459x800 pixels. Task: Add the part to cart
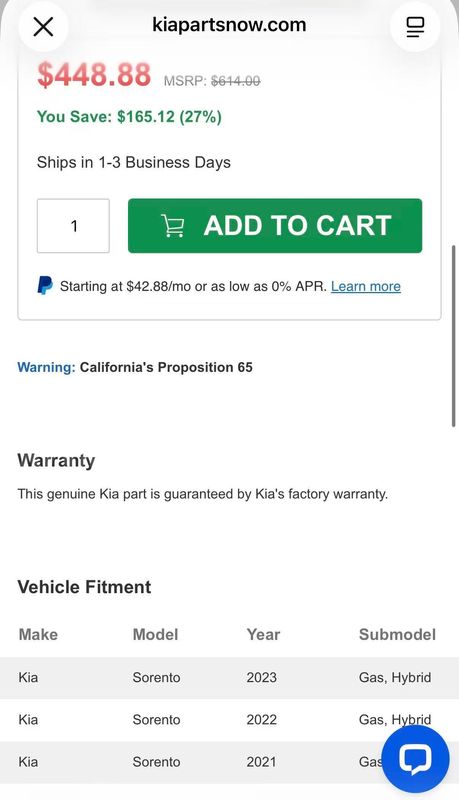(x=275, y=226)
